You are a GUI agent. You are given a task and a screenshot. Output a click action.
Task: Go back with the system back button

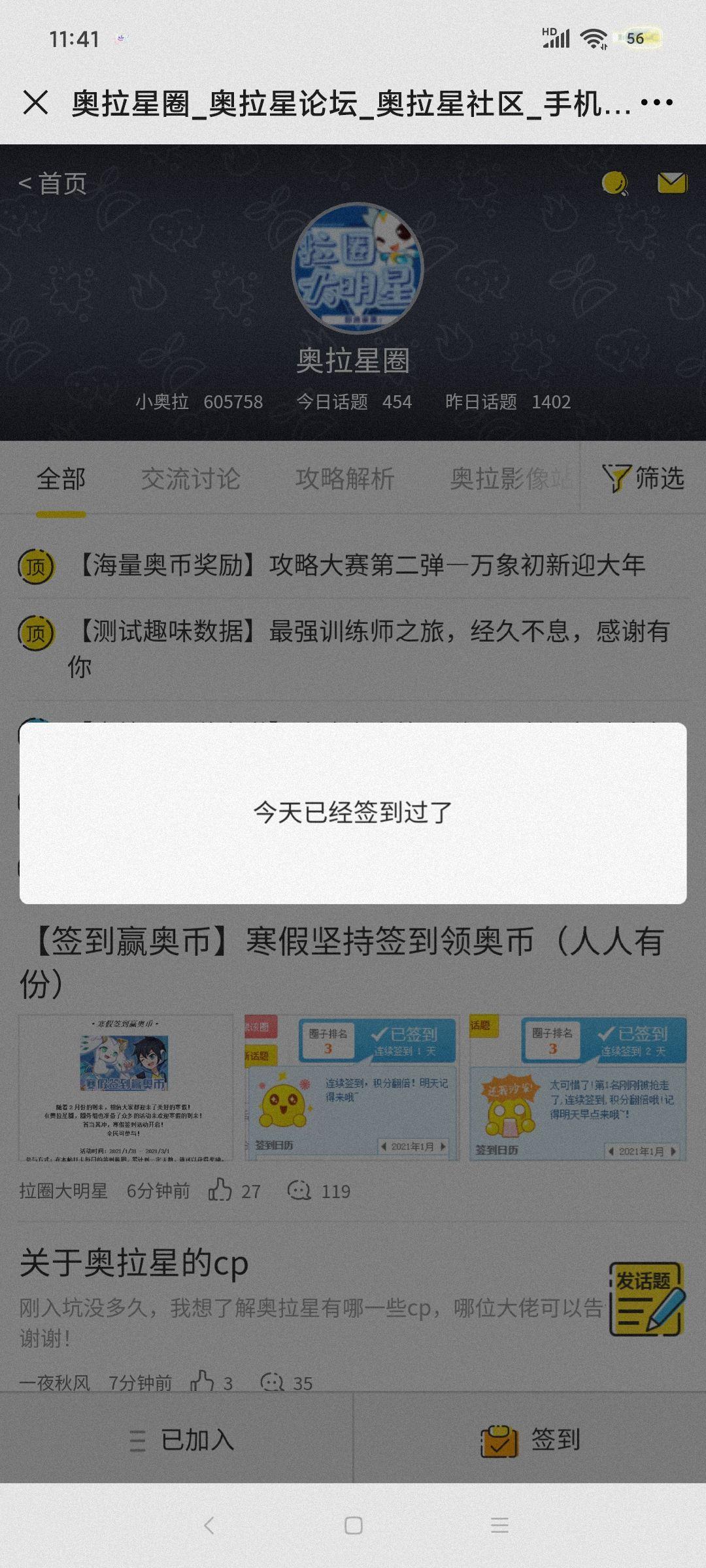pos(209,1526)
